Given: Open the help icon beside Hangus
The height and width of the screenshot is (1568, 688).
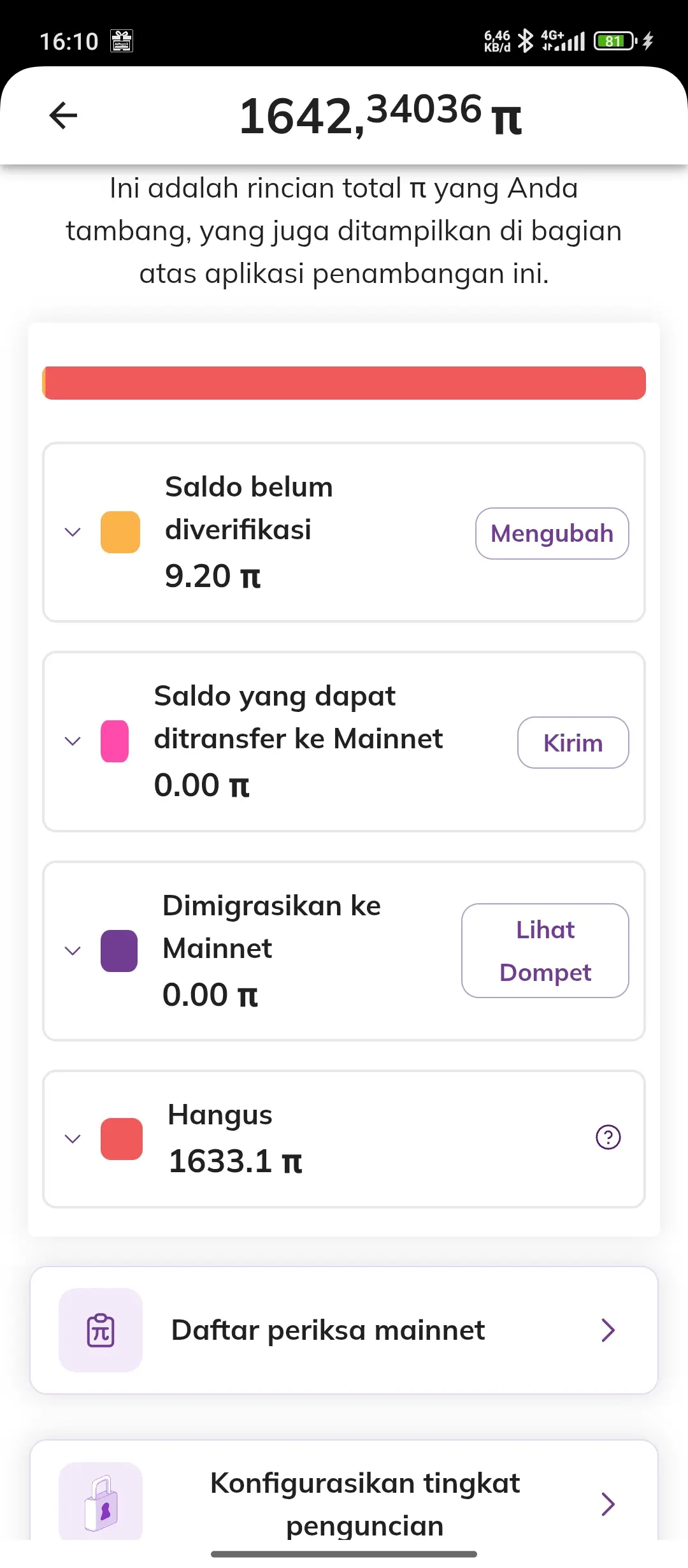Looking at the screenshot, I should click(x=608, y=1137).
